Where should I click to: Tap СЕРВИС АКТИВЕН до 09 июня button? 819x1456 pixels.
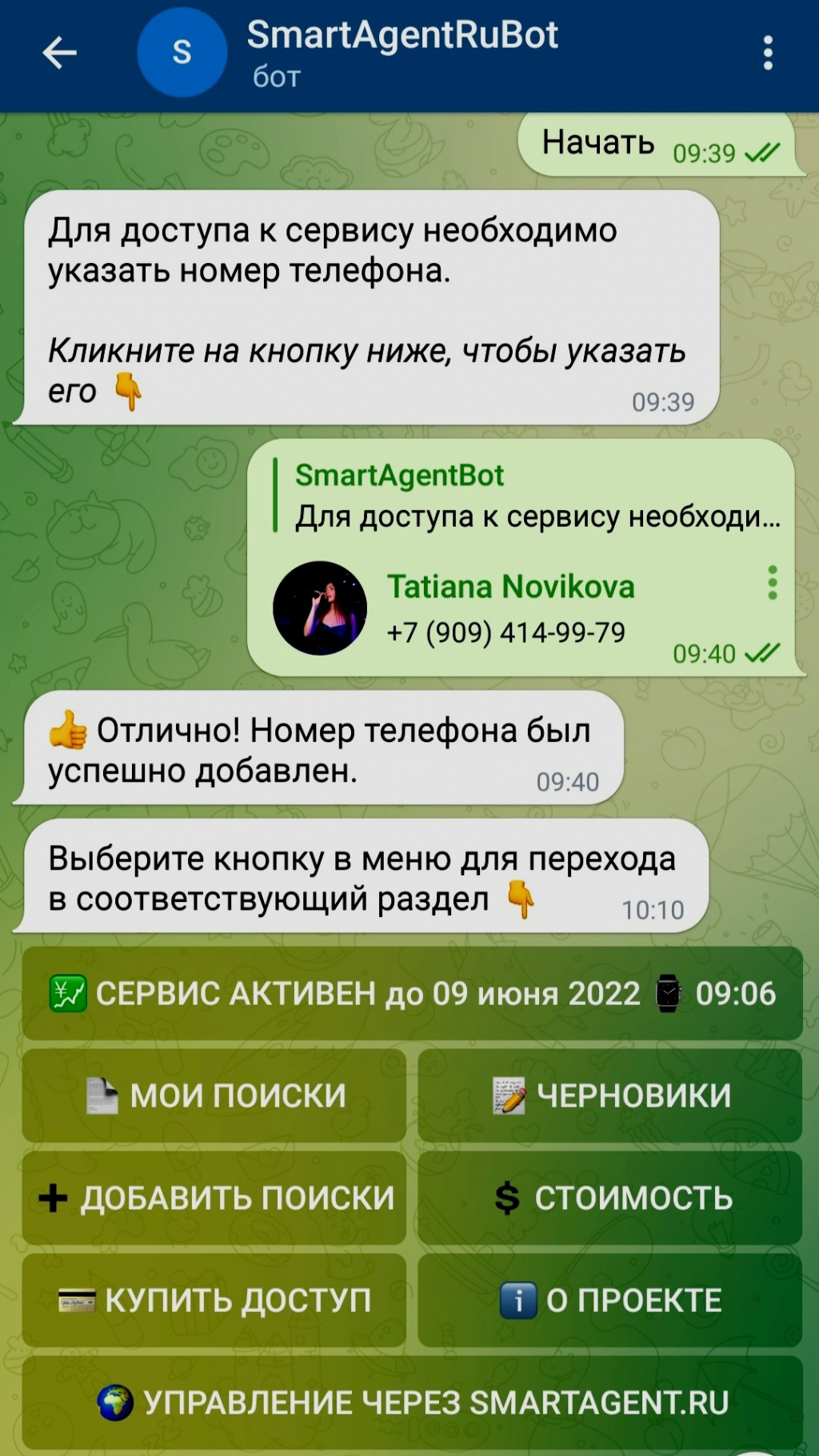coord(412,993)
